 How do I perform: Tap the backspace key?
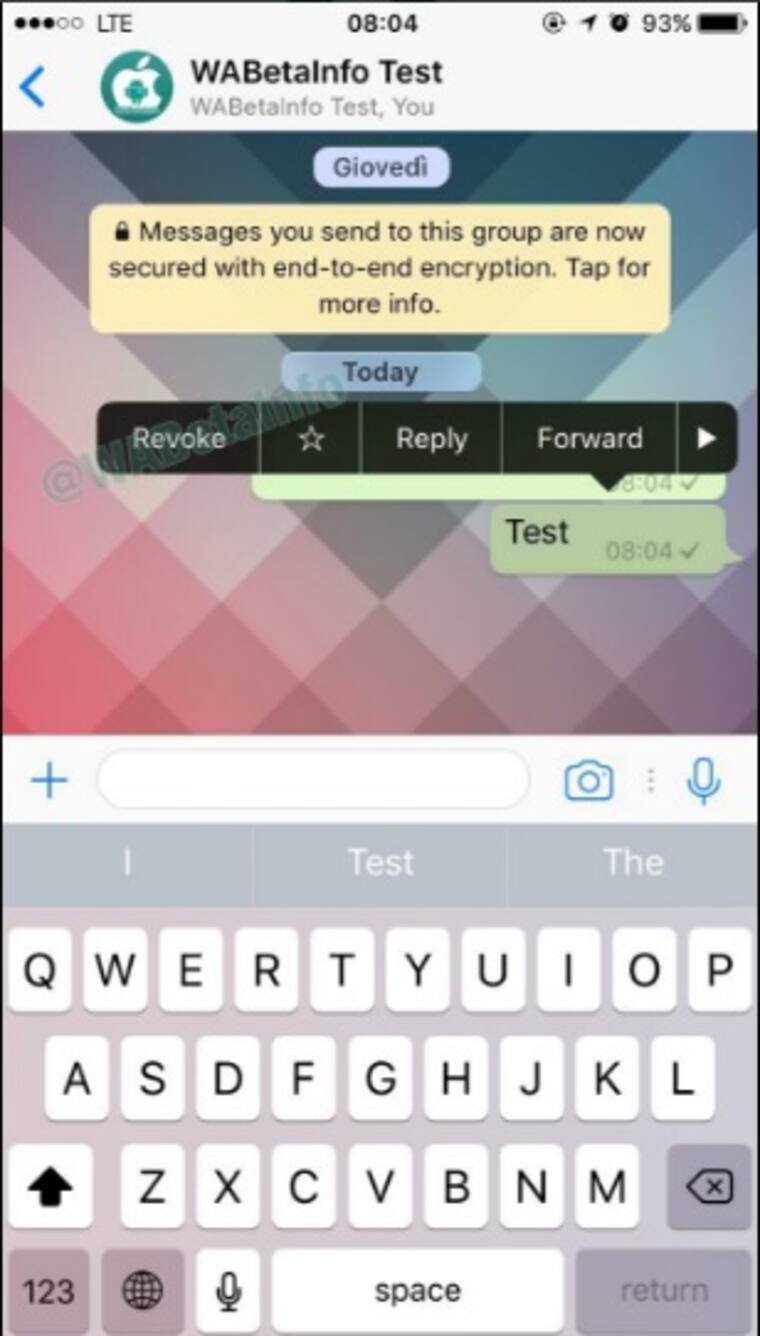[x=708, y=1187]
